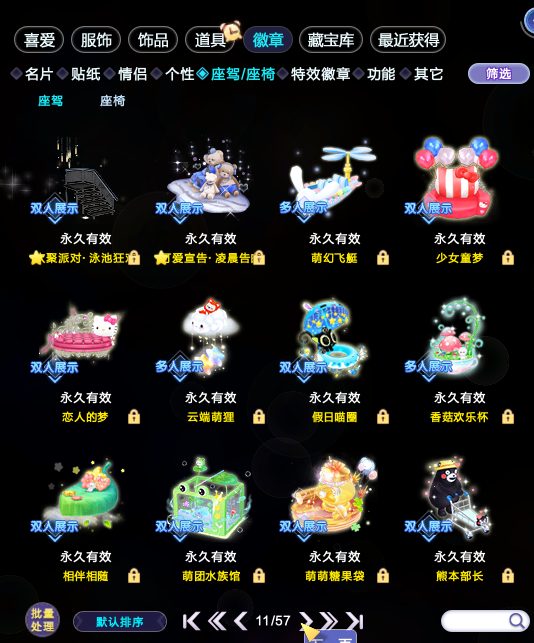
Task: Select the 萌团水族馆 mount item
Action: (x=210, y=516)
